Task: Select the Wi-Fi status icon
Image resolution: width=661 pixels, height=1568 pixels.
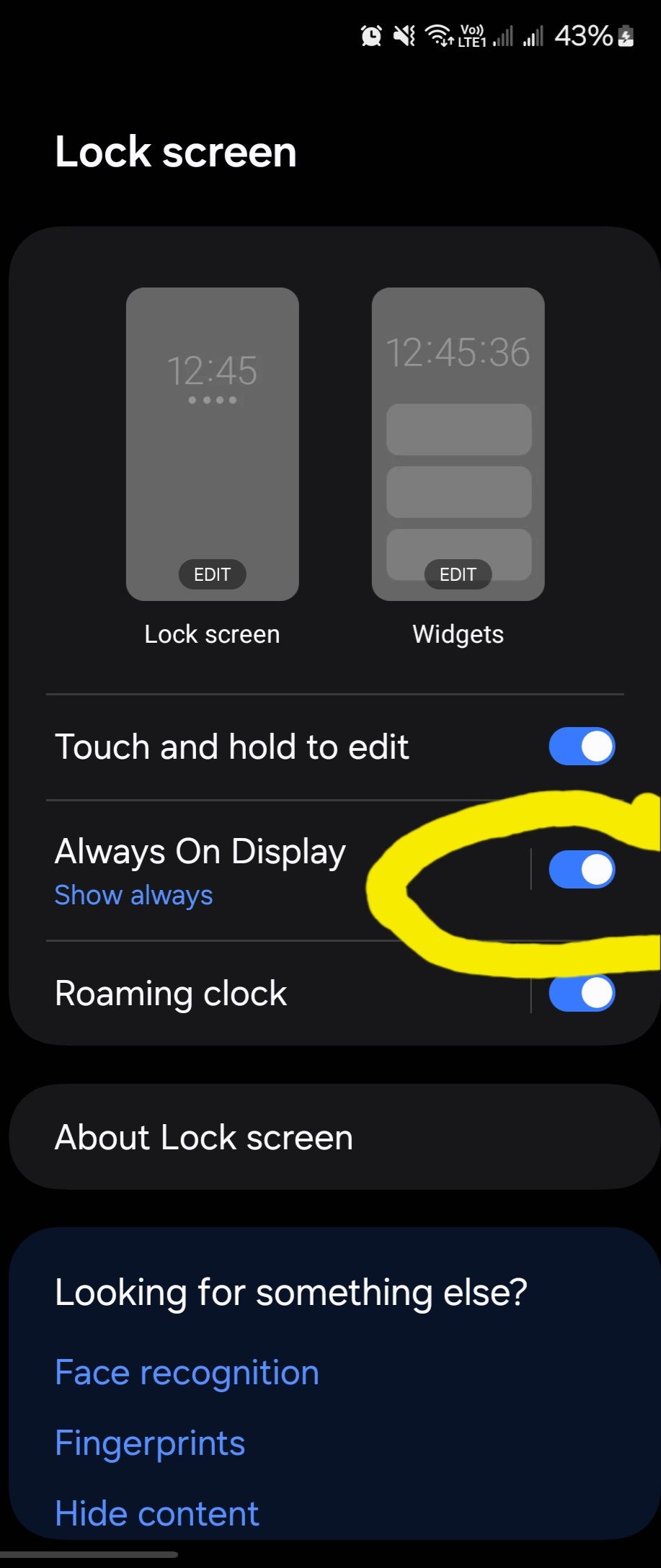Action: [x=438, y=35]
